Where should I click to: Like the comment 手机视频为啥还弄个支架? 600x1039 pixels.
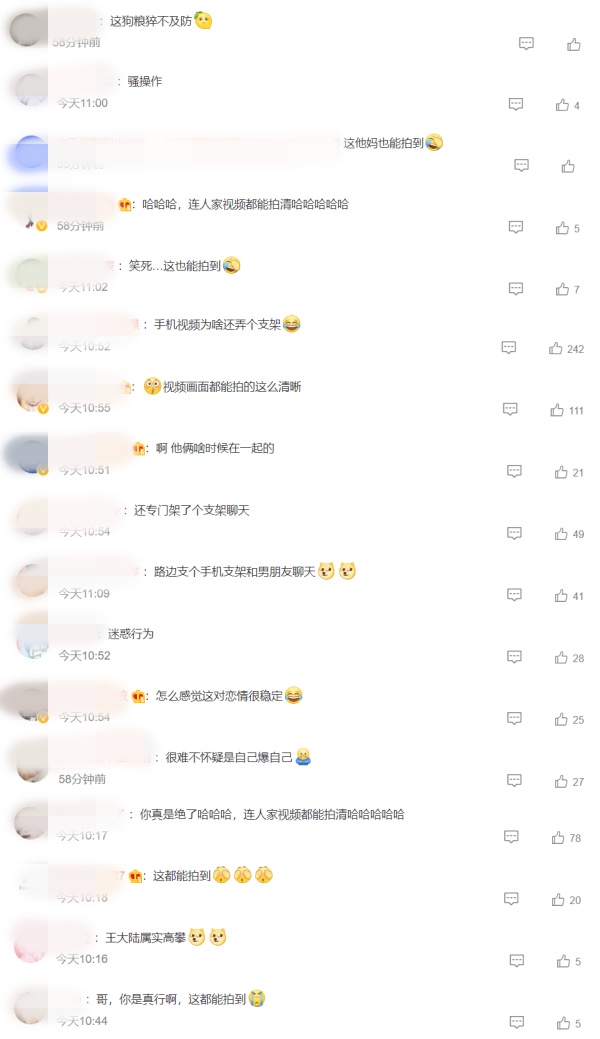pos(556,349)
